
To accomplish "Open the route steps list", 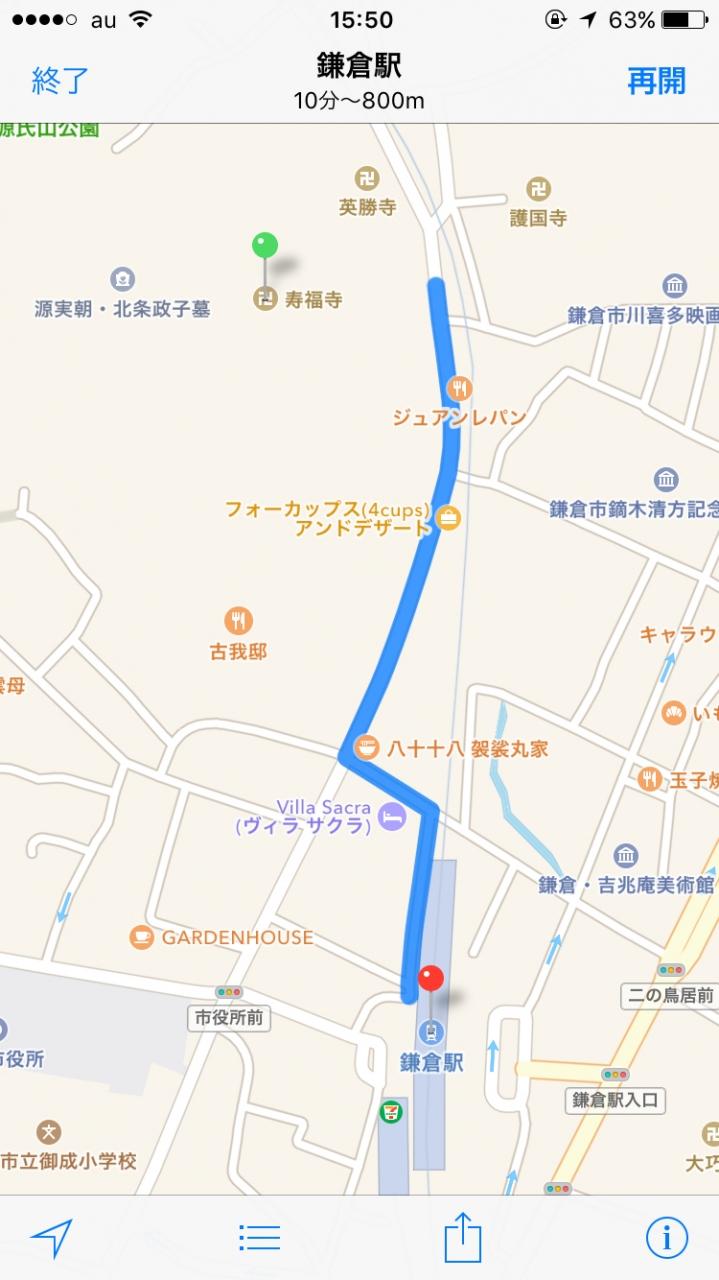I will (x=259, y=1238).
